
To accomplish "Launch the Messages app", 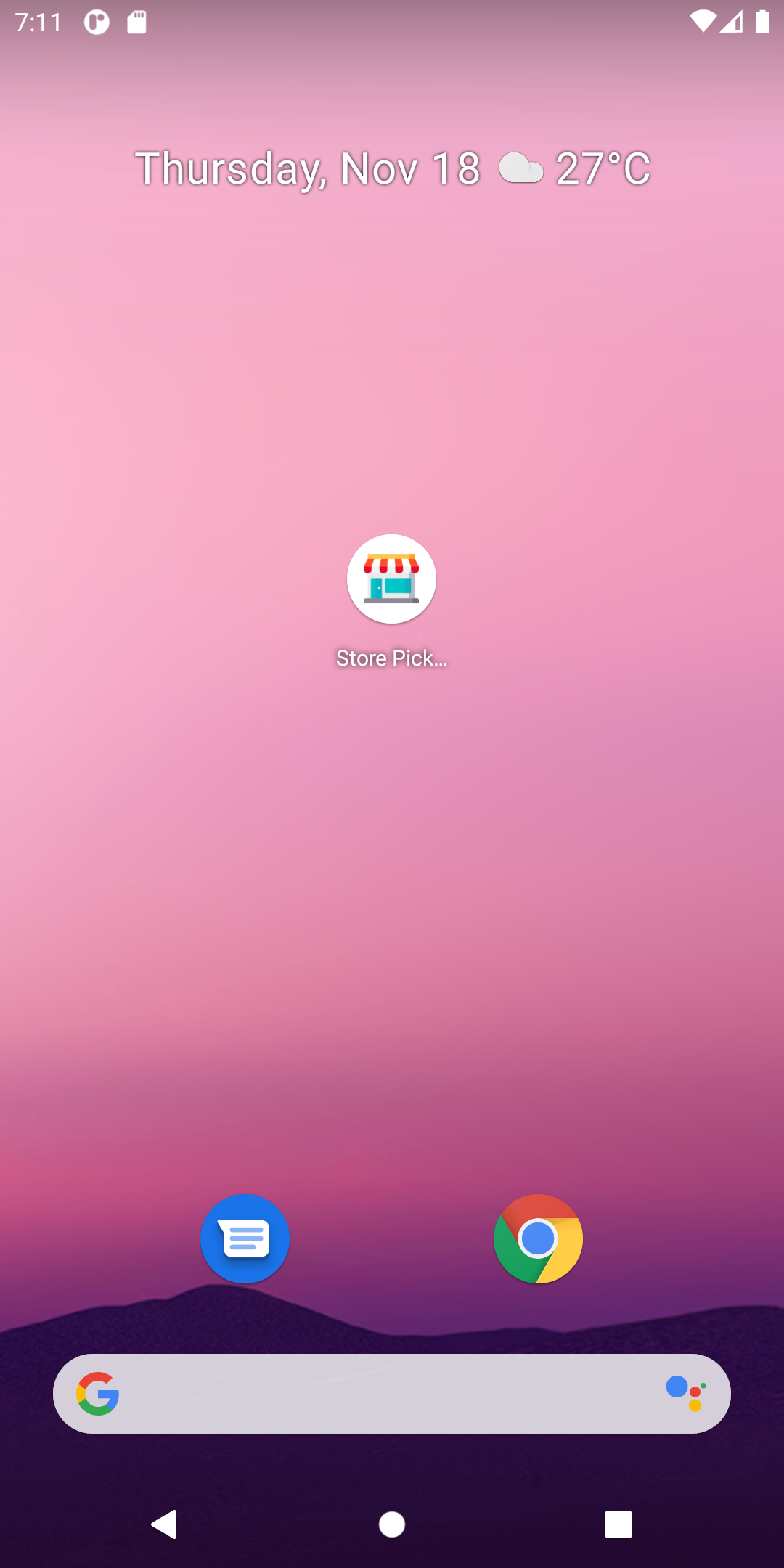I will point(245,1238).
